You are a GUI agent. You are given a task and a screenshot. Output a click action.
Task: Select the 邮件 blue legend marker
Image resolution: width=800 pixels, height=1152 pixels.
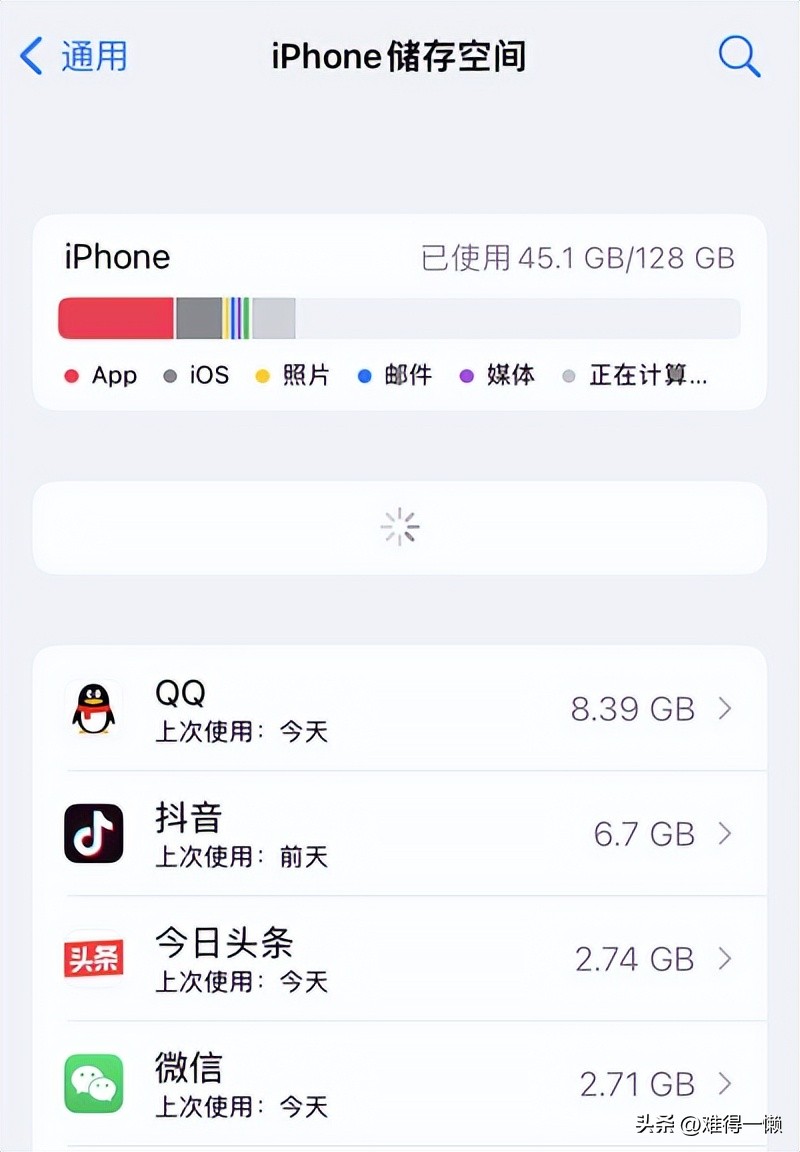pos(362,376)
